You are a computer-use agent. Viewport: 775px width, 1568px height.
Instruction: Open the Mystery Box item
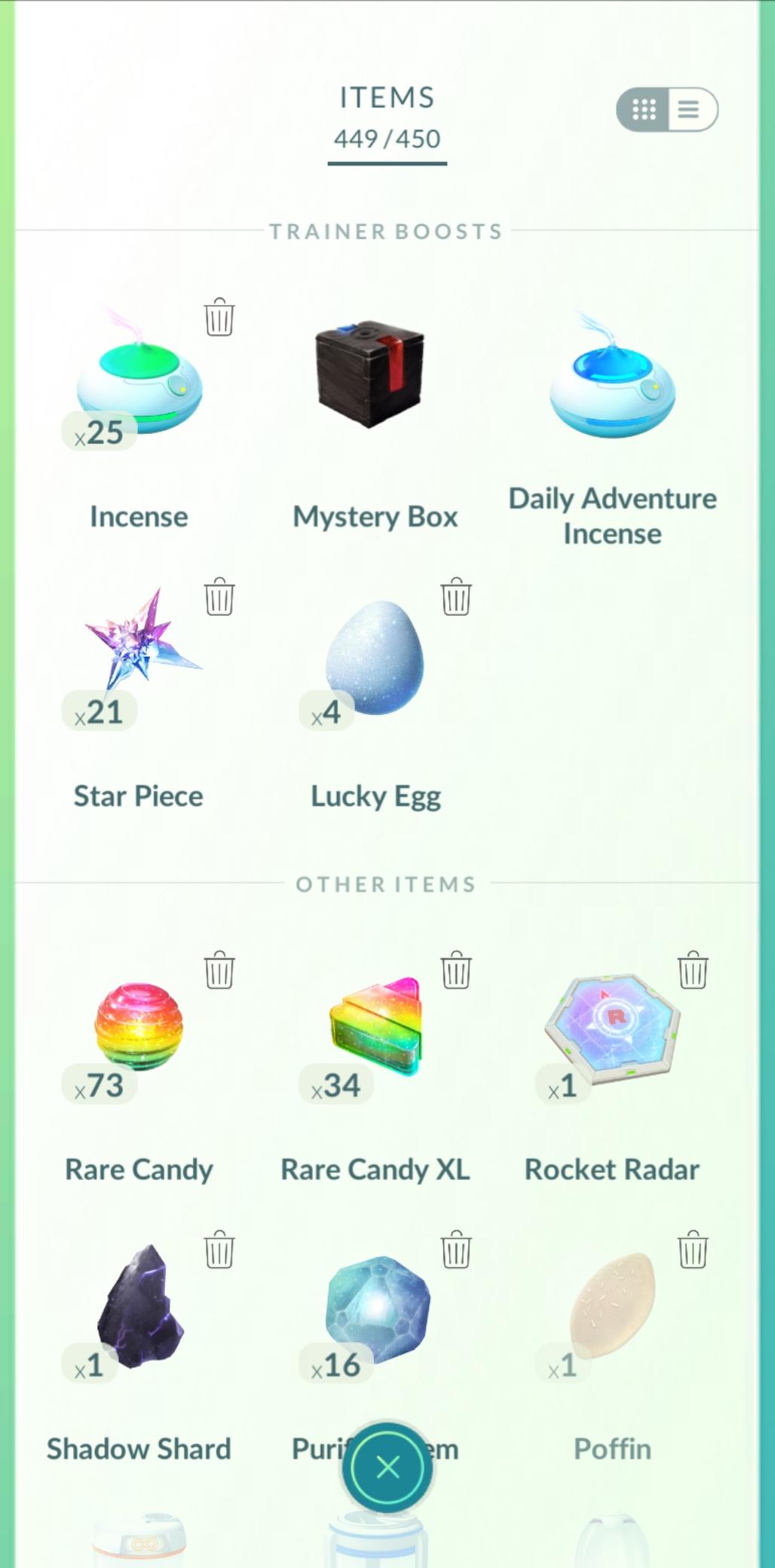click(x=369, y=377)
